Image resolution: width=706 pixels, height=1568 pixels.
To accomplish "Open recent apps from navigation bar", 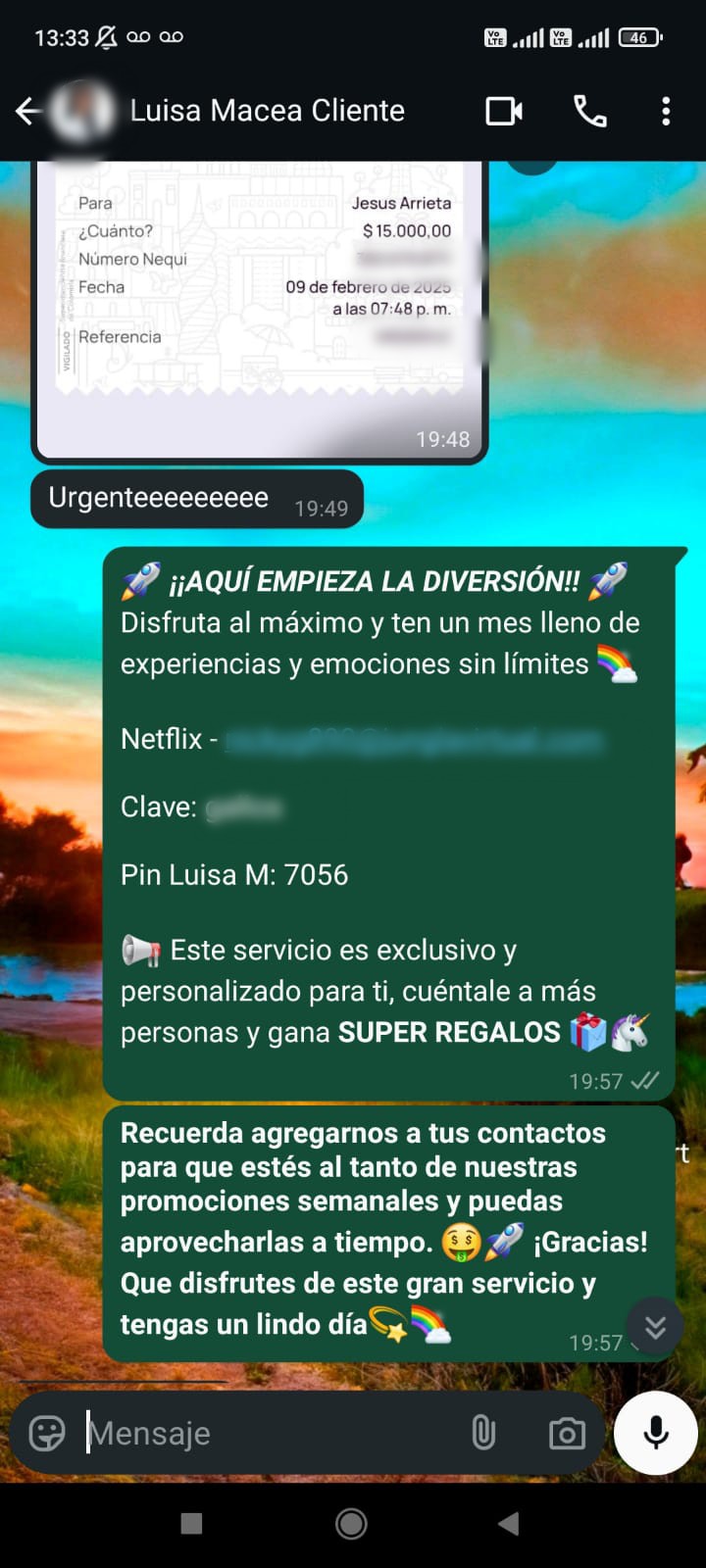I will [192, 1523].
